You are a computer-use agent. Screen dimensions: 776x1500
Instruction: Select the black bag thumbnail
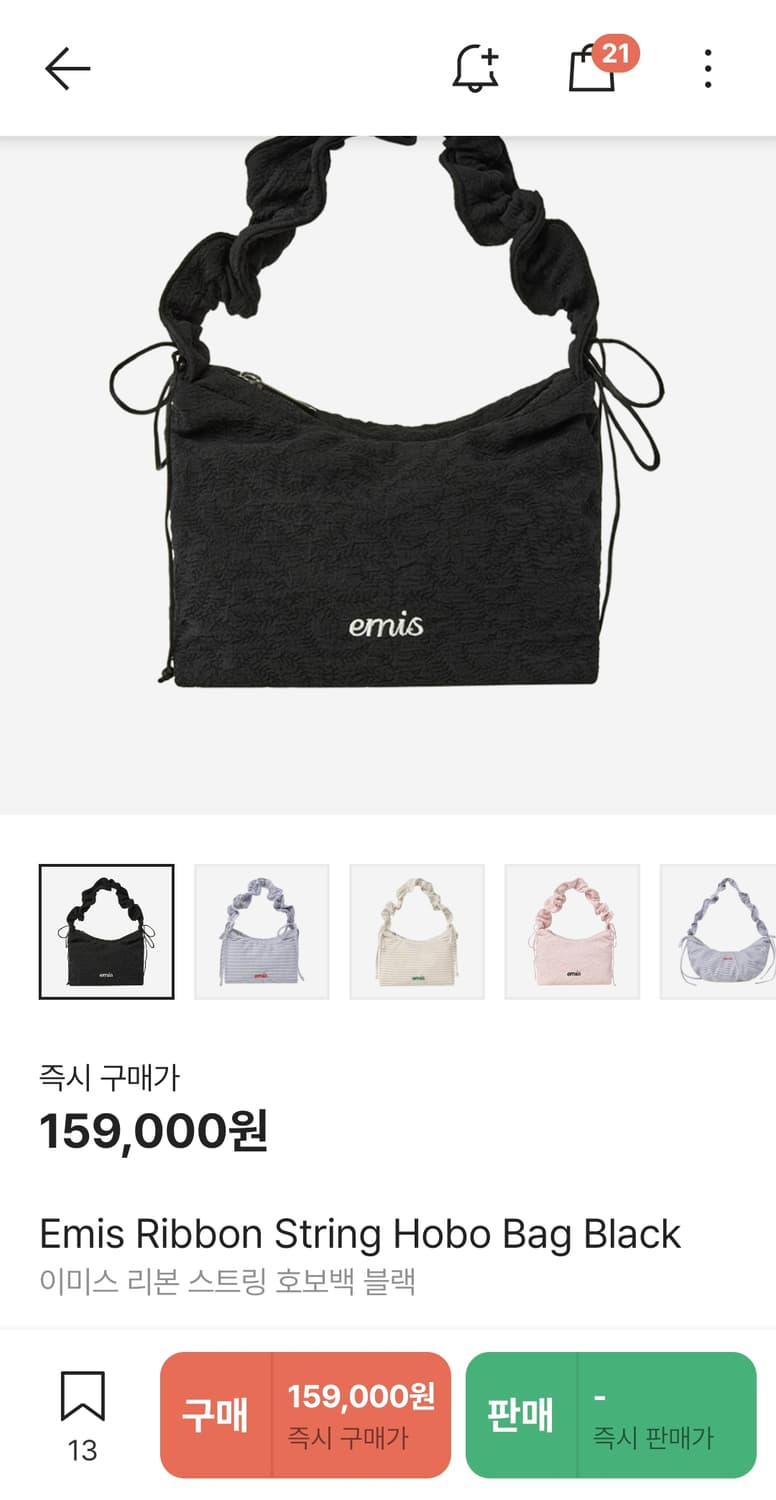[x=106, y=930]
